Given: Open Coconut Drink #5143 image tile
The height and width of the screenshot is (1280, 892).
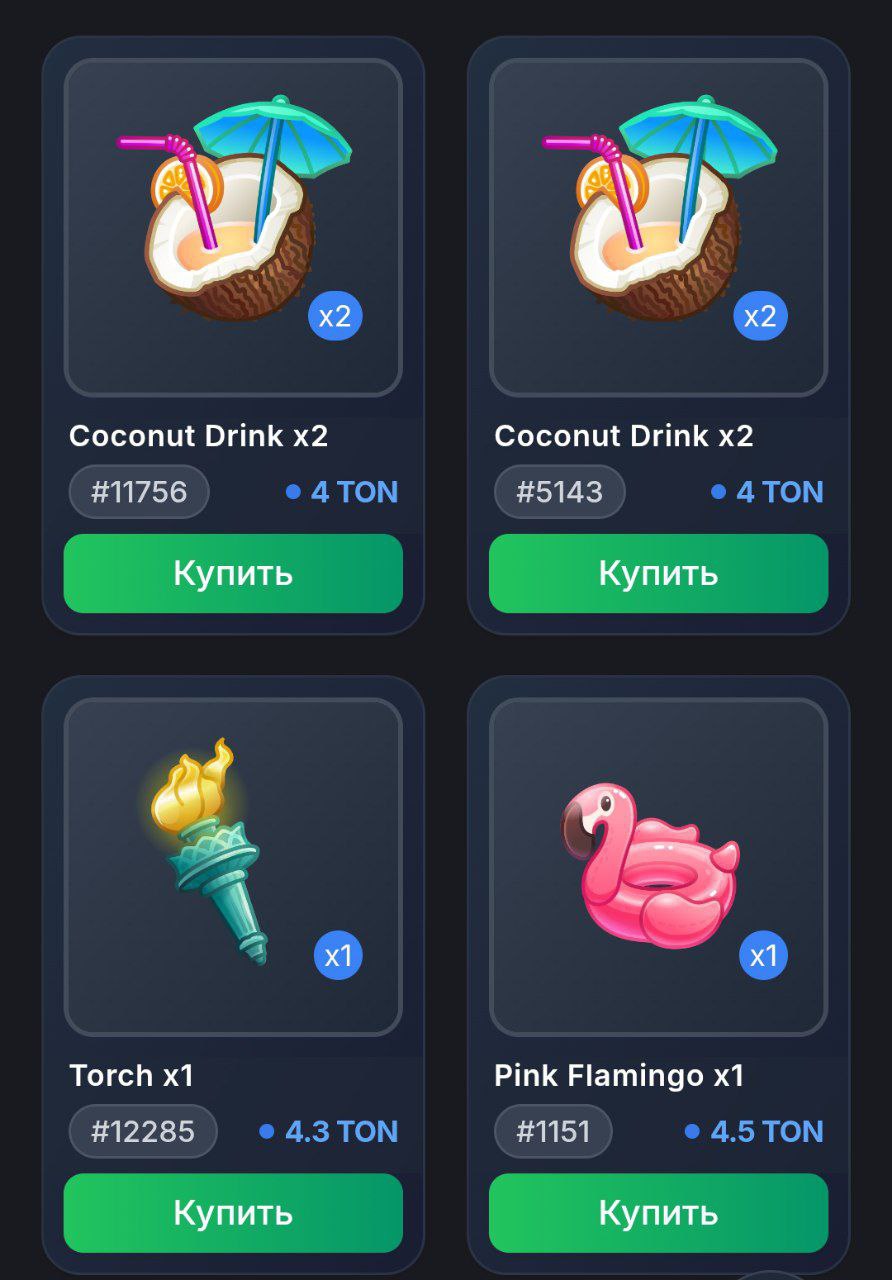Looking at the screenshot, I should [658, 228].
